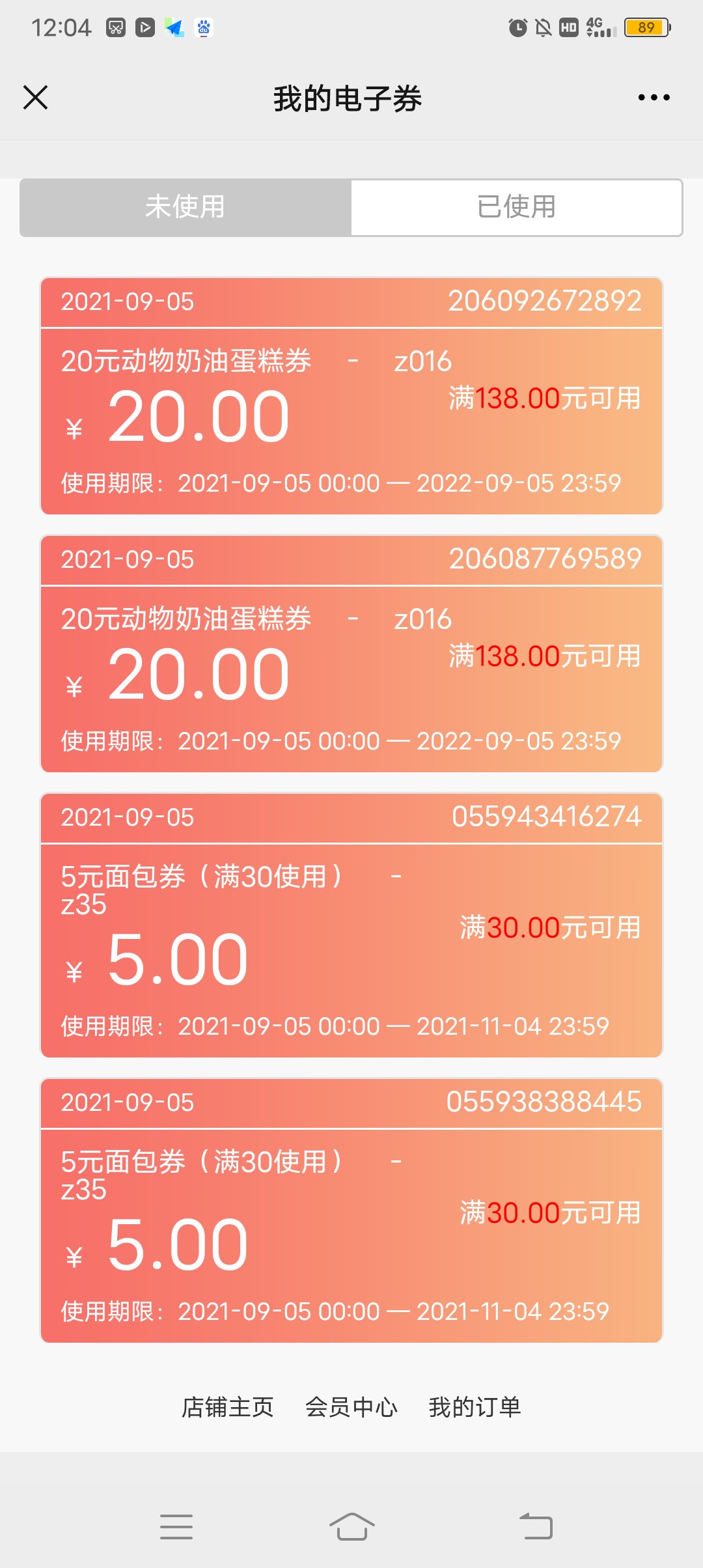Open the 20元 cake coupon numbered 206092672892
Image resolution: width=703 pixels, height=1568 pixels.
tap(351, 396)
